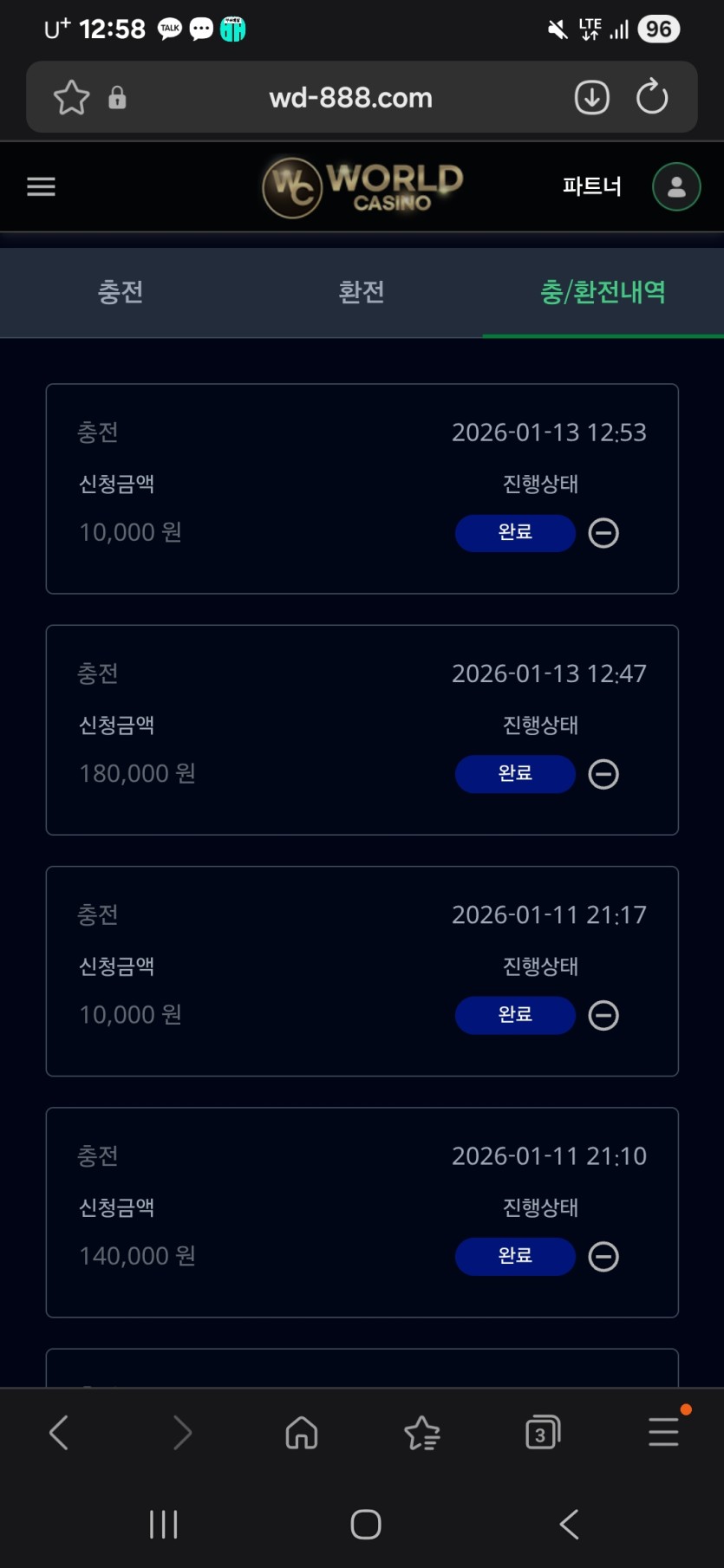This screenshot has height=1568, width=724.
Task: Open the user profile icon
Action: coord(676,186)
